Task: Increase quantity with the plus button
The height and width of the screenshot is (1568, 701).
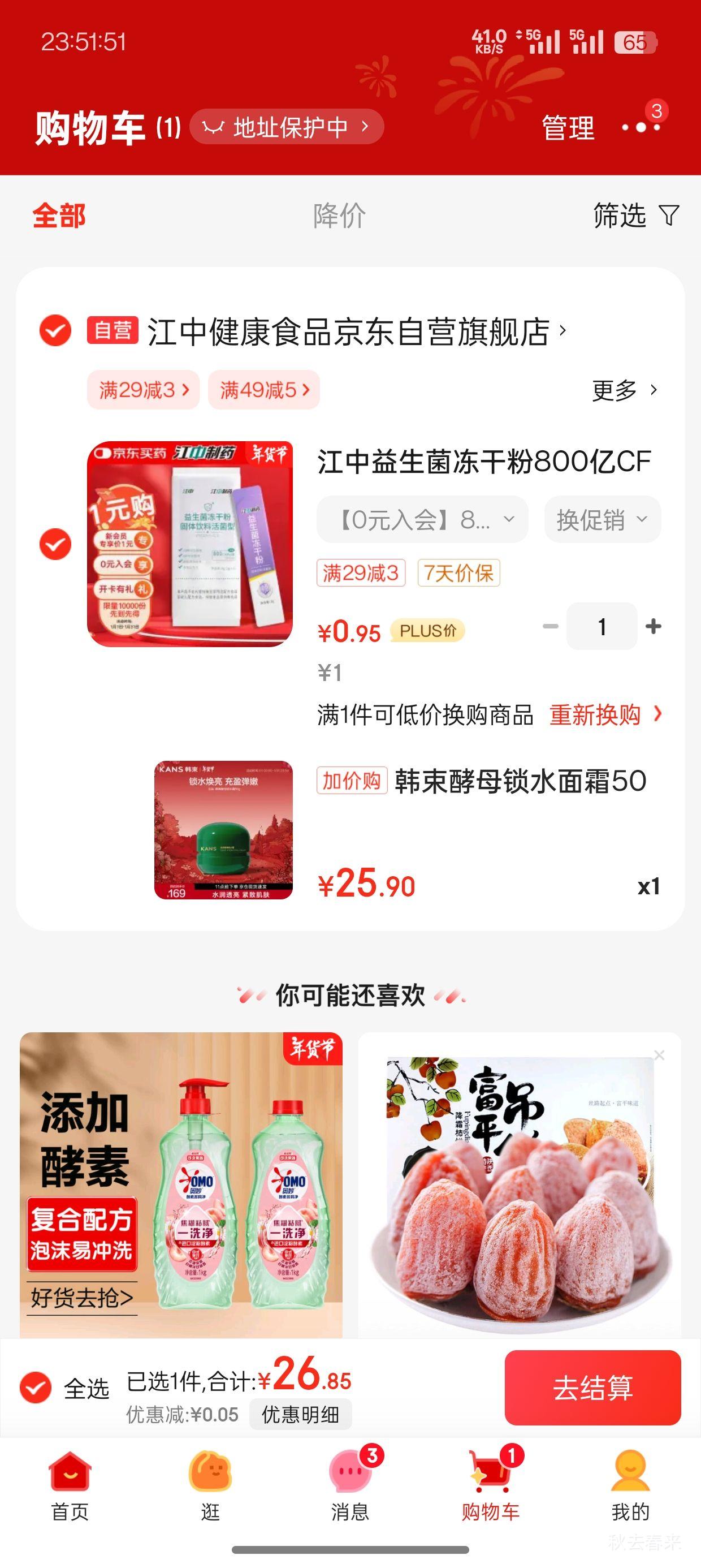Action: [653, 626]
